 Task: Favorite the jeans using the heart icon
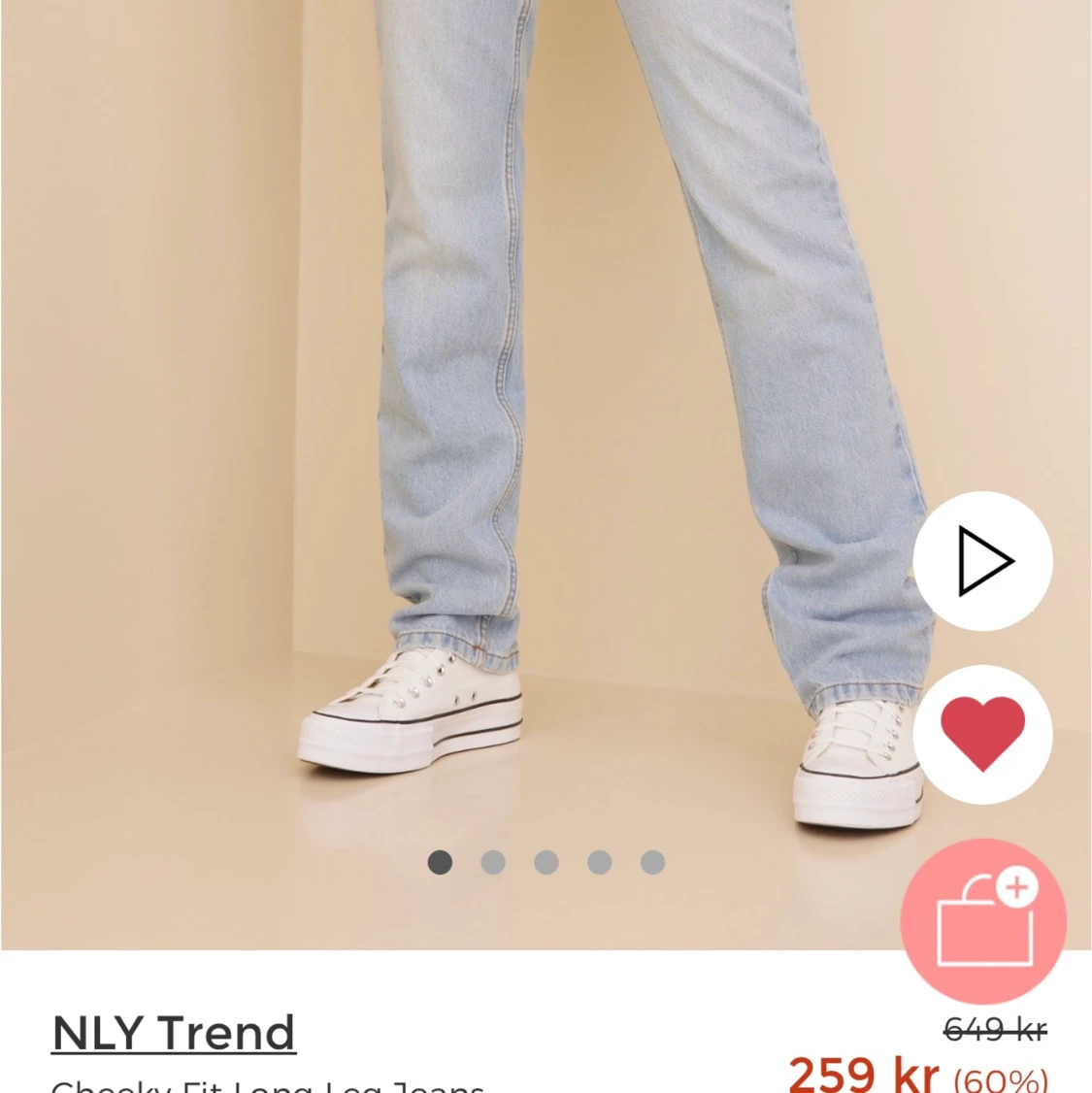coord(983,736)
